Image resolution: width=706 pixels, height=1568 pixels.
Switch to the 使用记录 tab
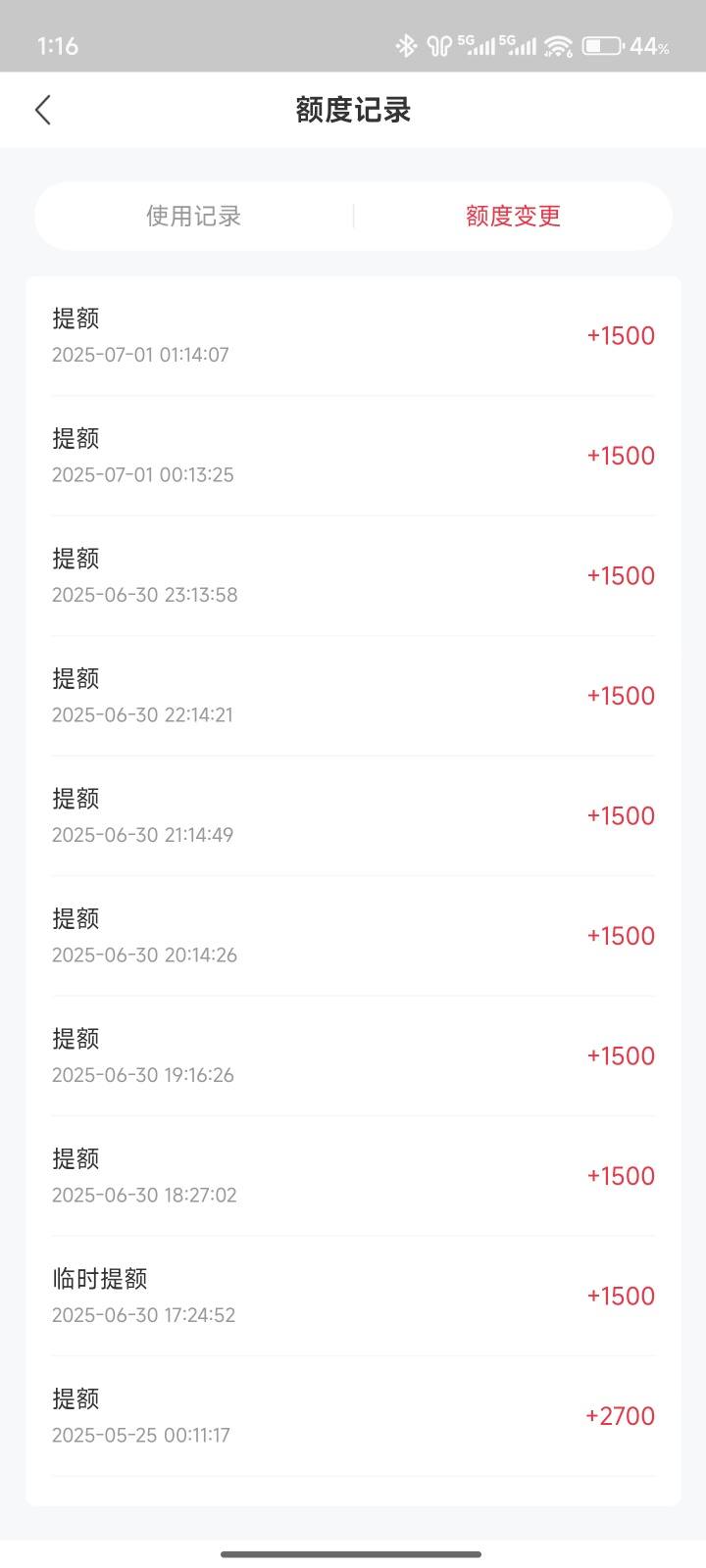click(x=193, y=216)
